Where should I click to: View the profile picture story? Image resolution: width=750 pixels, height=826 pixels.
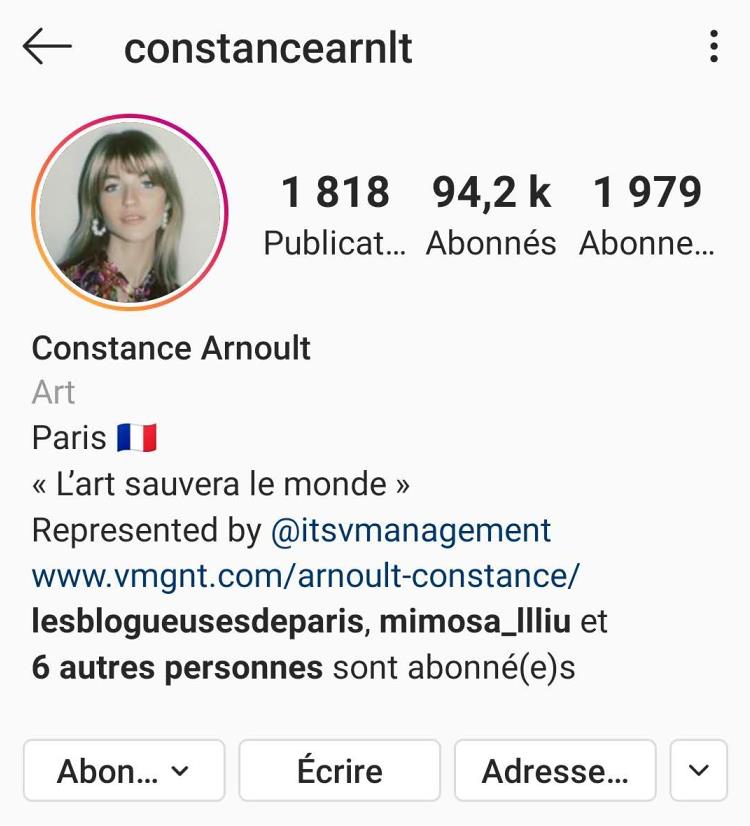[130, 212]
